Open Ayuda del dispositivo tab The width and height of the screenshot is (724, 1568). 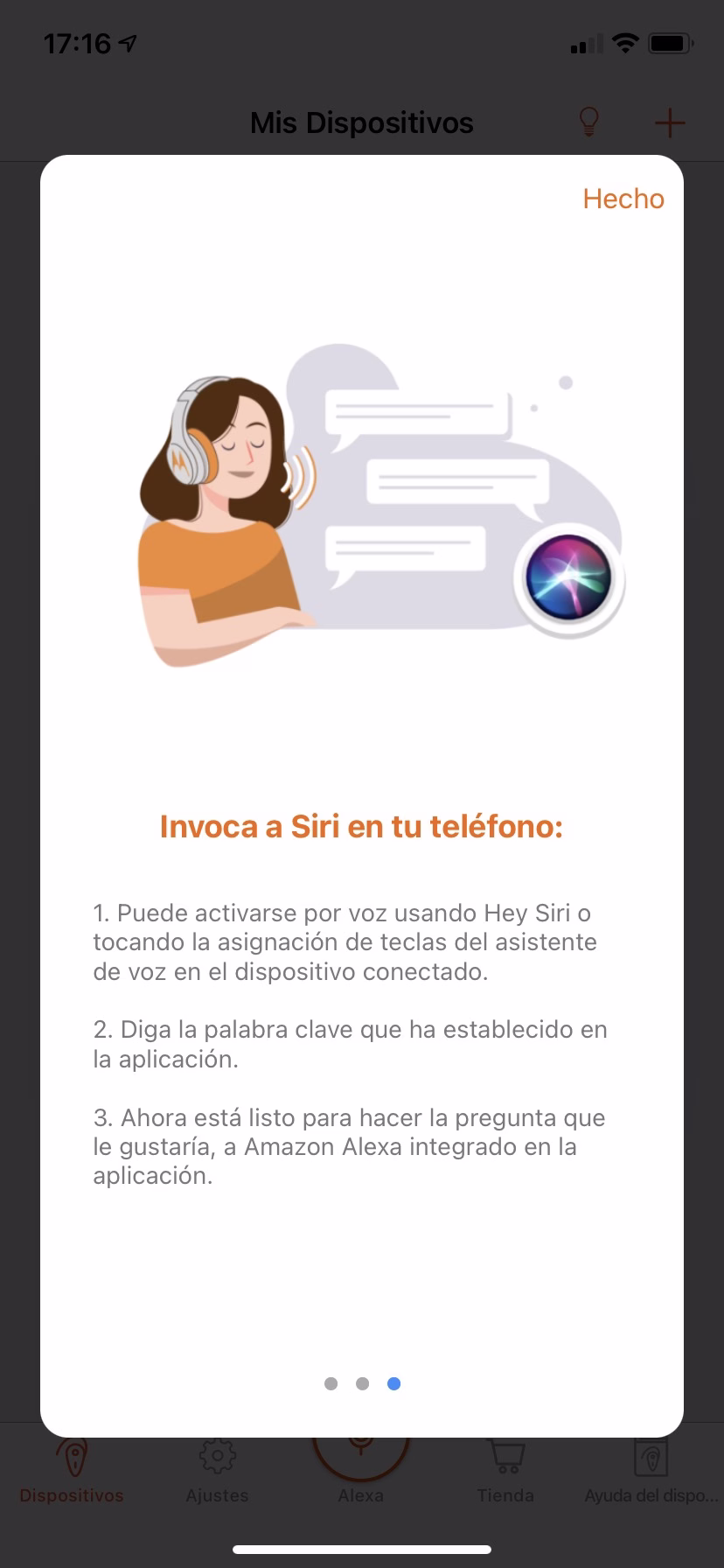651,1470
